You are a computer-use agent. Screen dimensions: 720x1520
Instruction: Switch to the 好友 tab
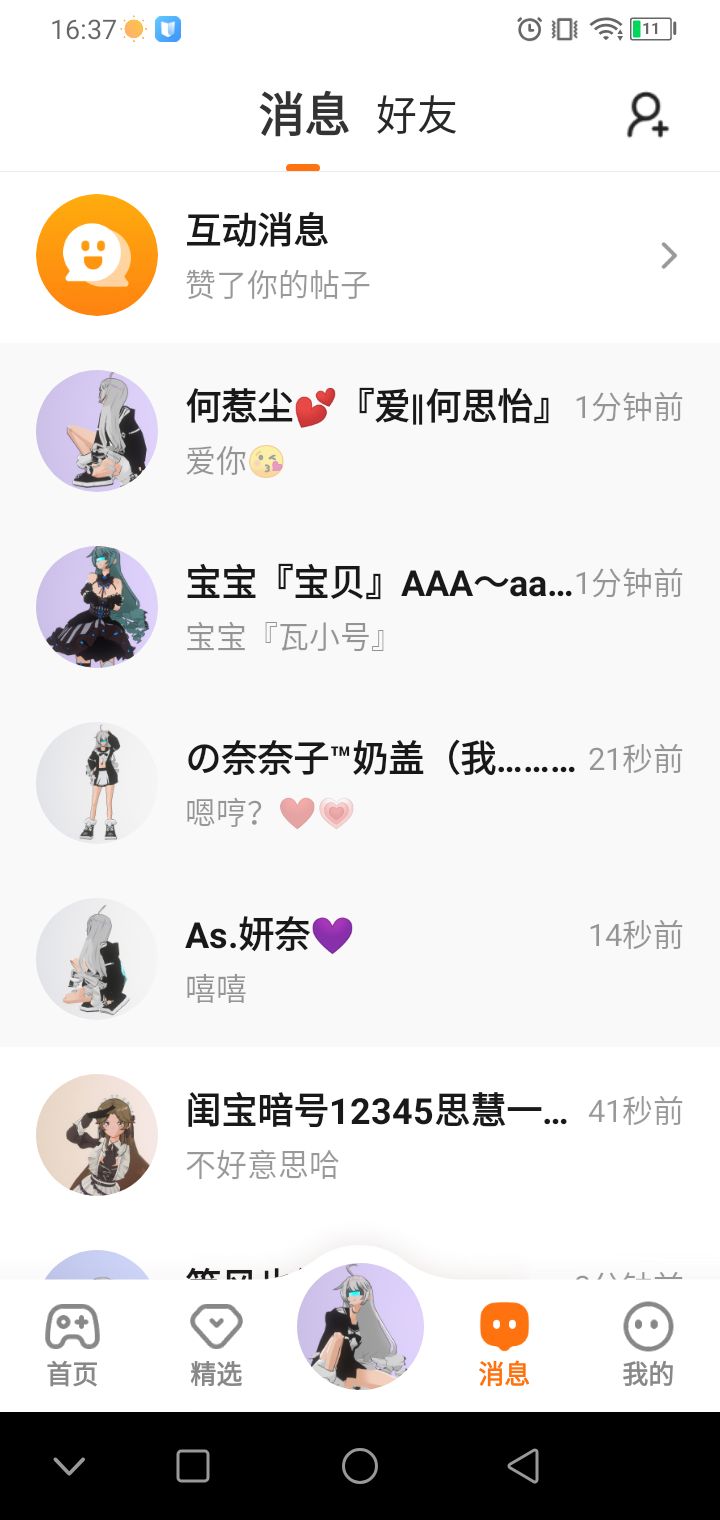coord(416,116)
